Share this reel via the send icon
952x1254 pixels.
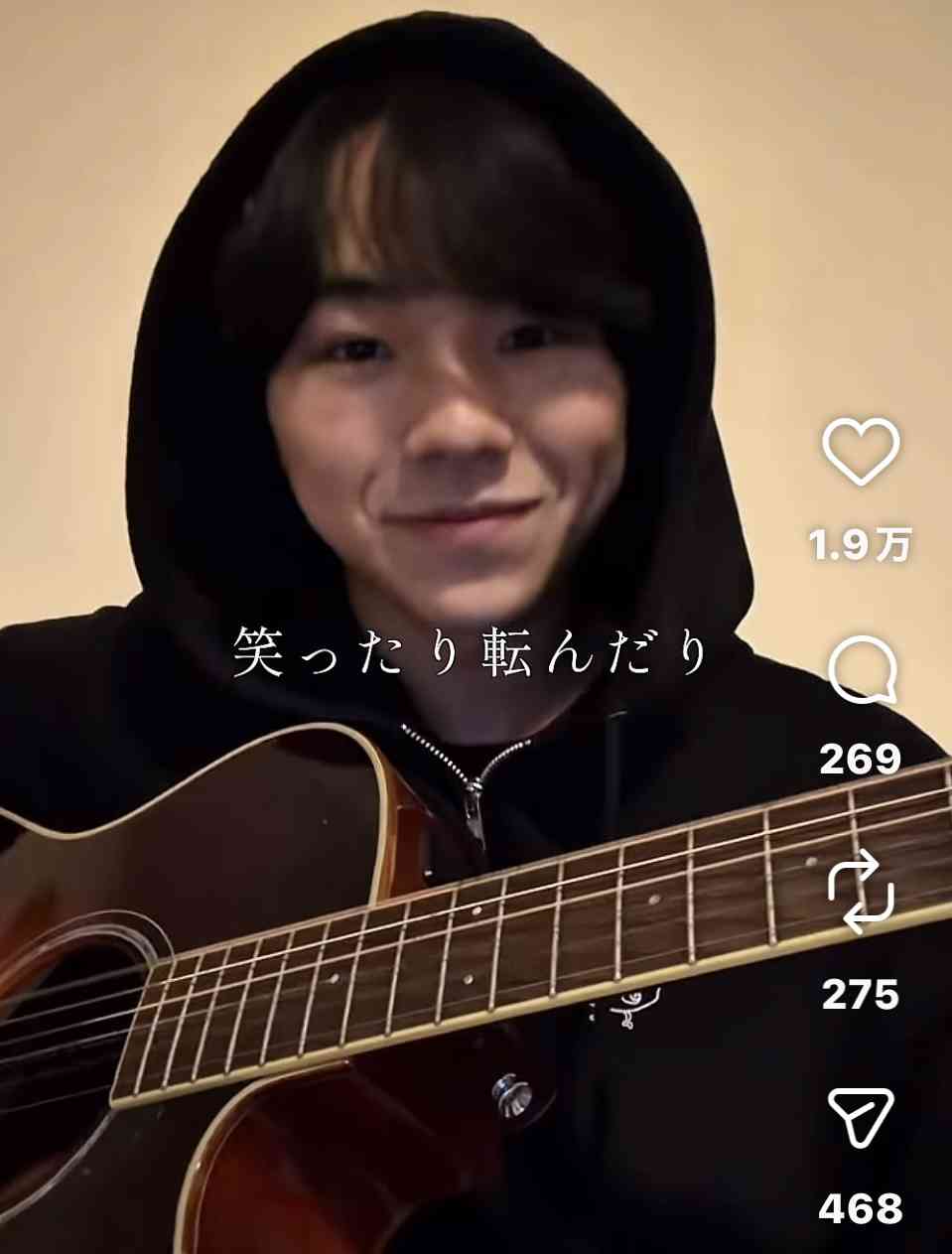861,1117
